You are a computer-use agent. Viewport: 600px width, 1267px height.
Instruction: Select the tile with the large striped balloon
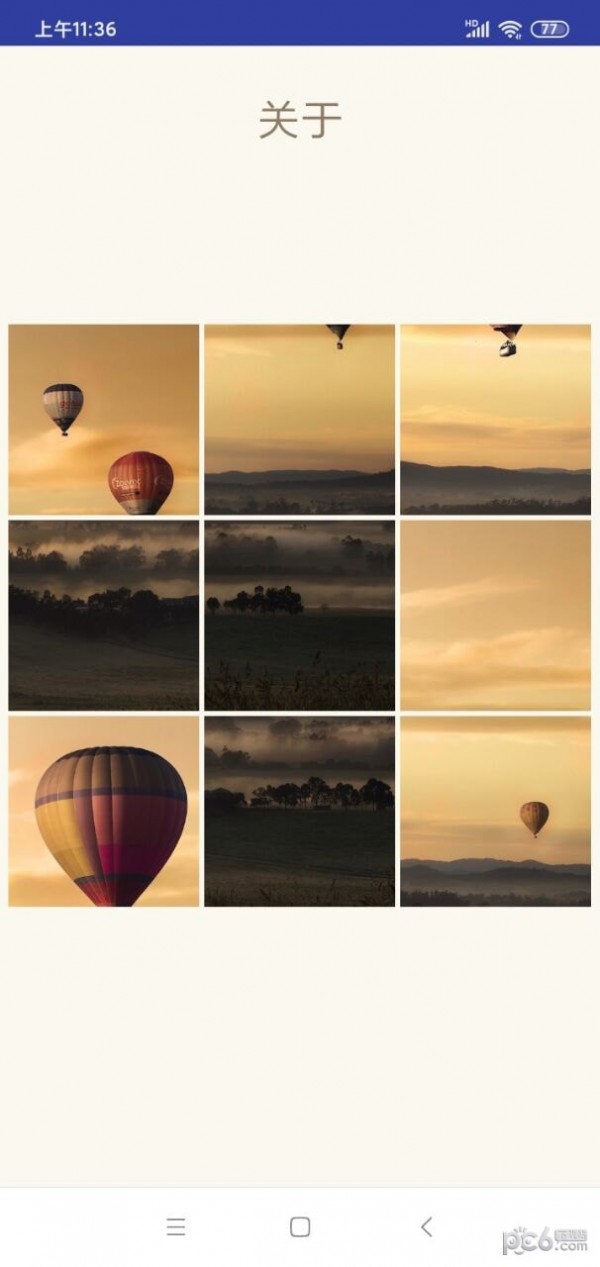[104, 811]
